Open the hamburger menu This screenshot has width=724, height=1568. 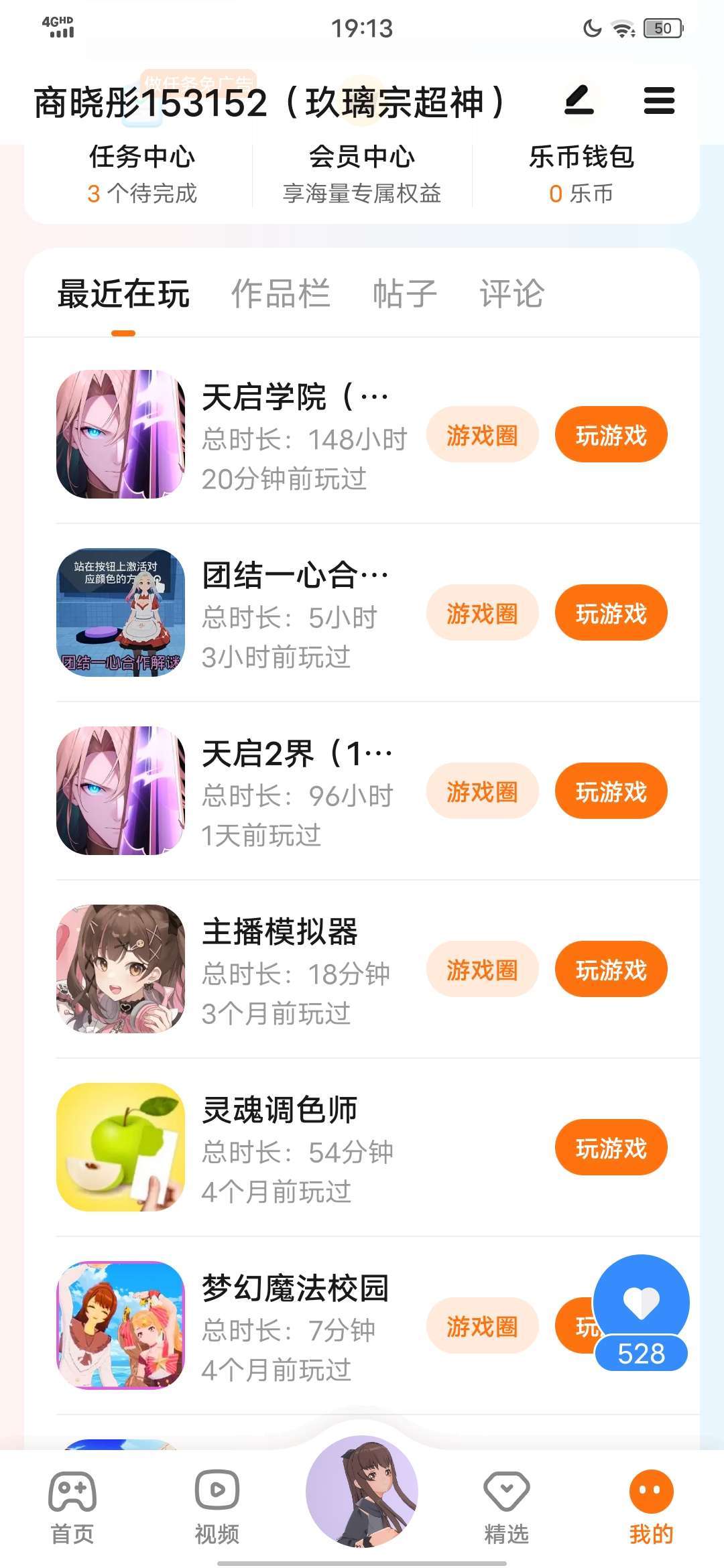pyautogui.click(x=658, y=101)
